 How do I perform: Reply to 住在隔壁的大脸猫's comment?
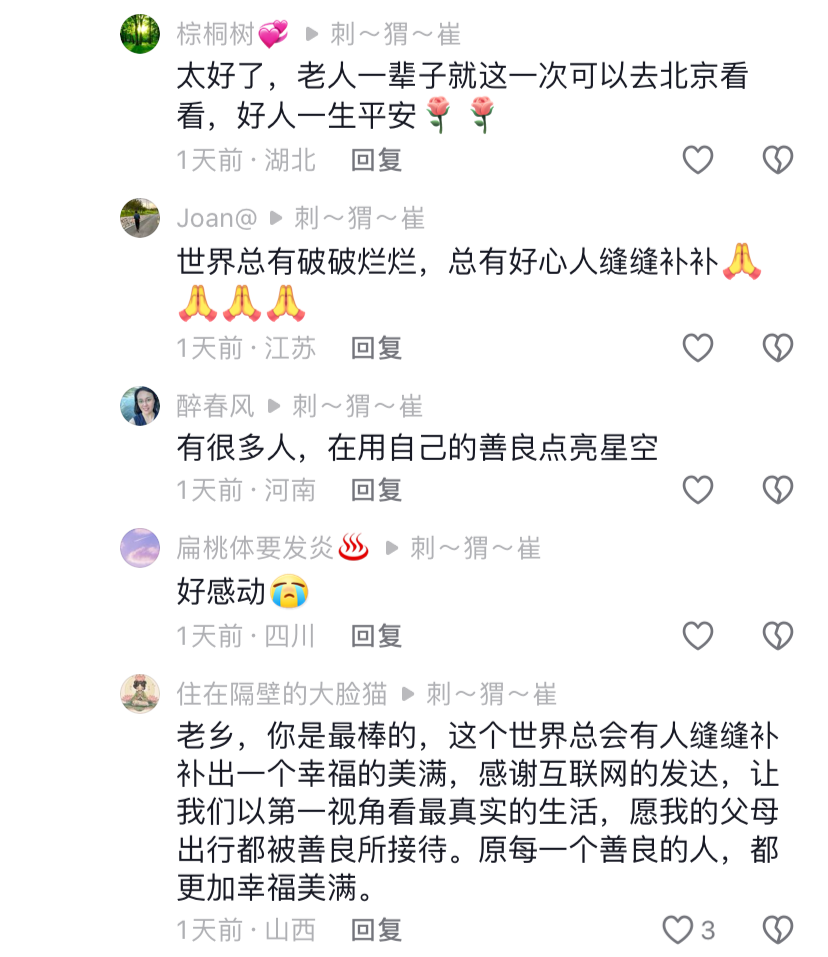point(376,930)
